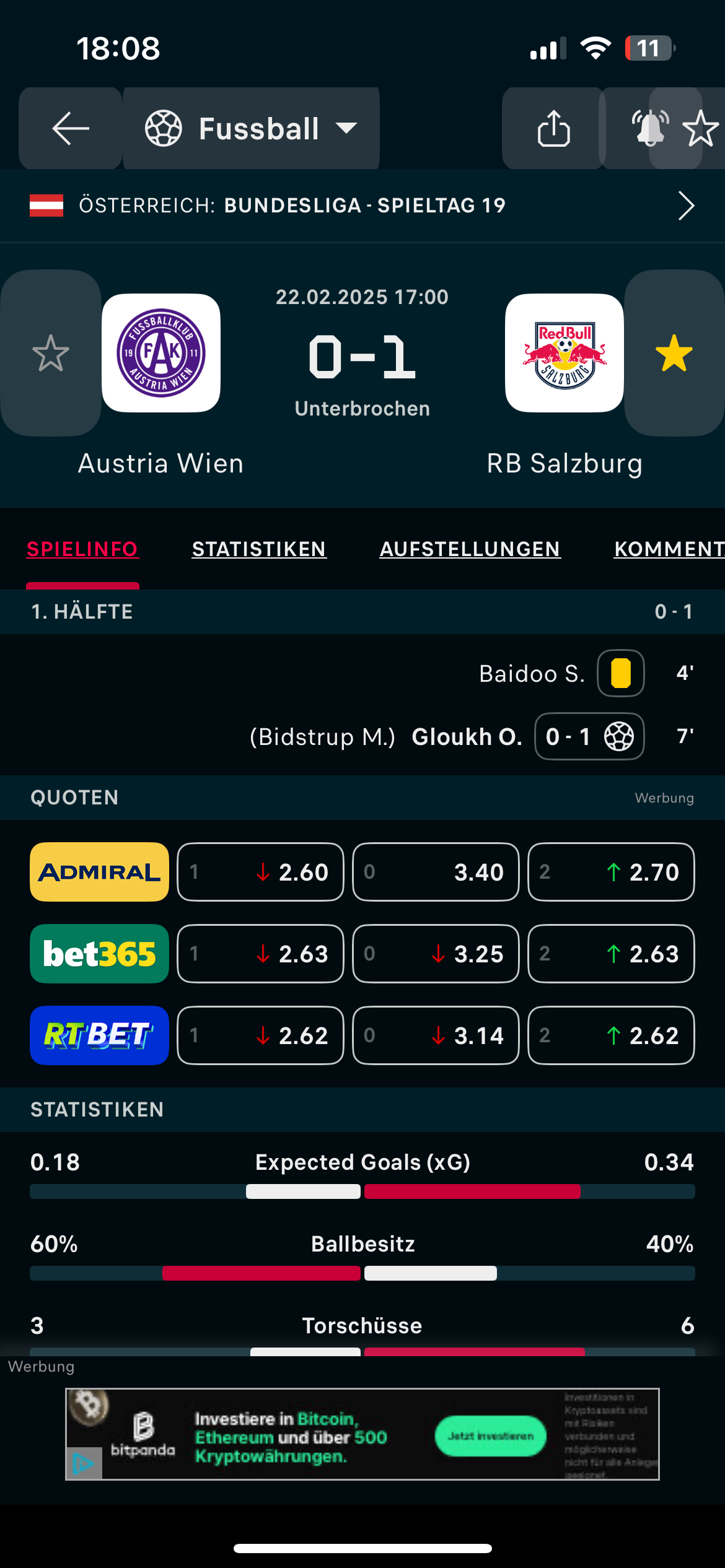Tap Admiral home win odds 2.60

260,872
